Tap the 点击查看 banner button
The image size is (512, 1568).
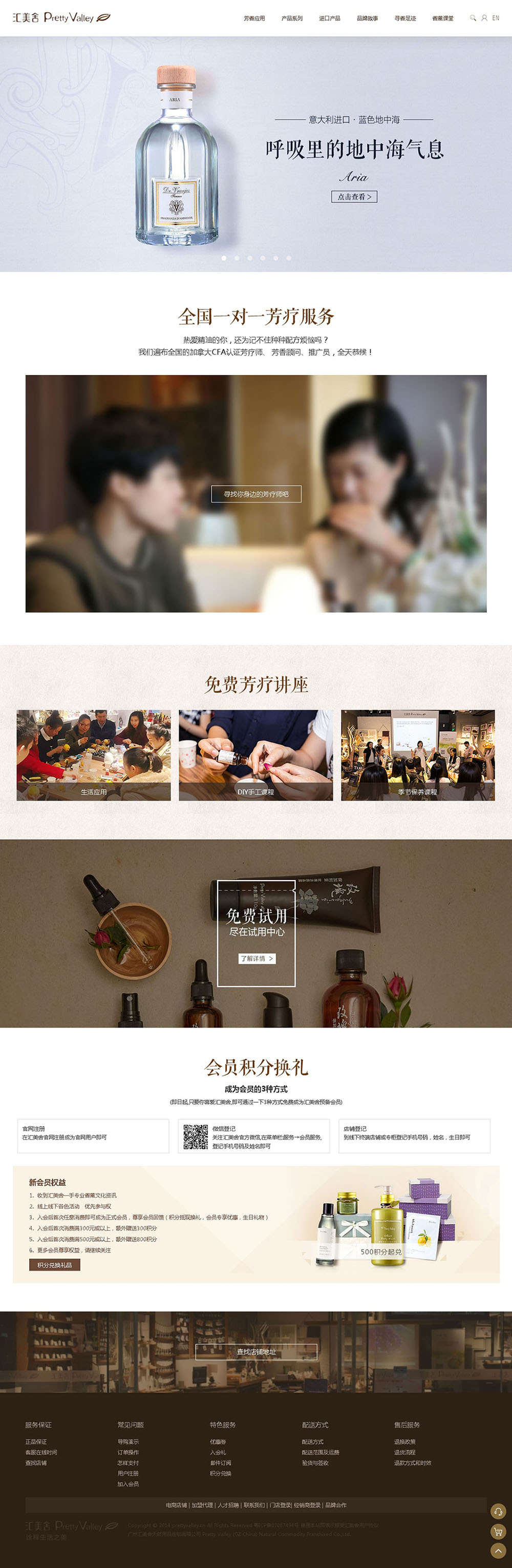coord(354,197)
